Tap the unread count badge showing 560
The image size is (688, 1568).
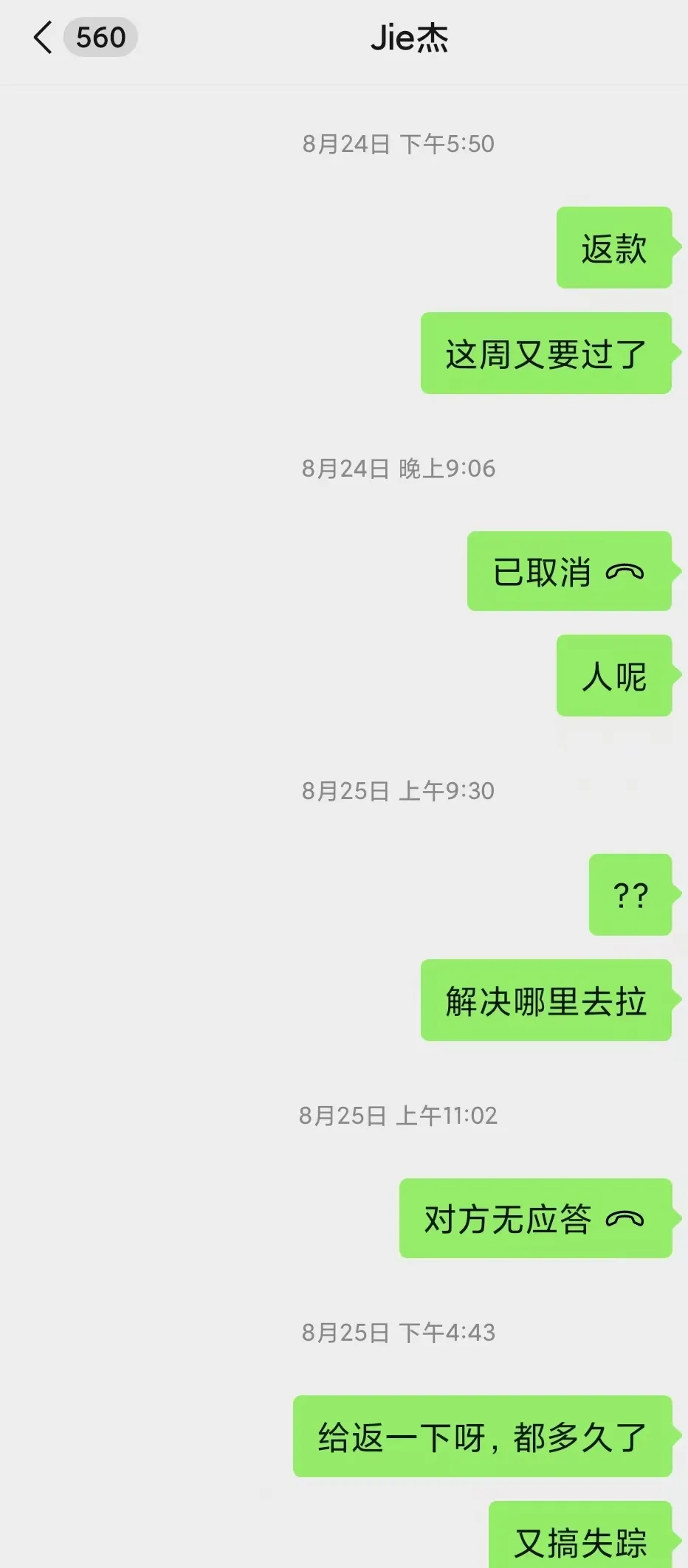pyautogui.click(x=101, y=36)
